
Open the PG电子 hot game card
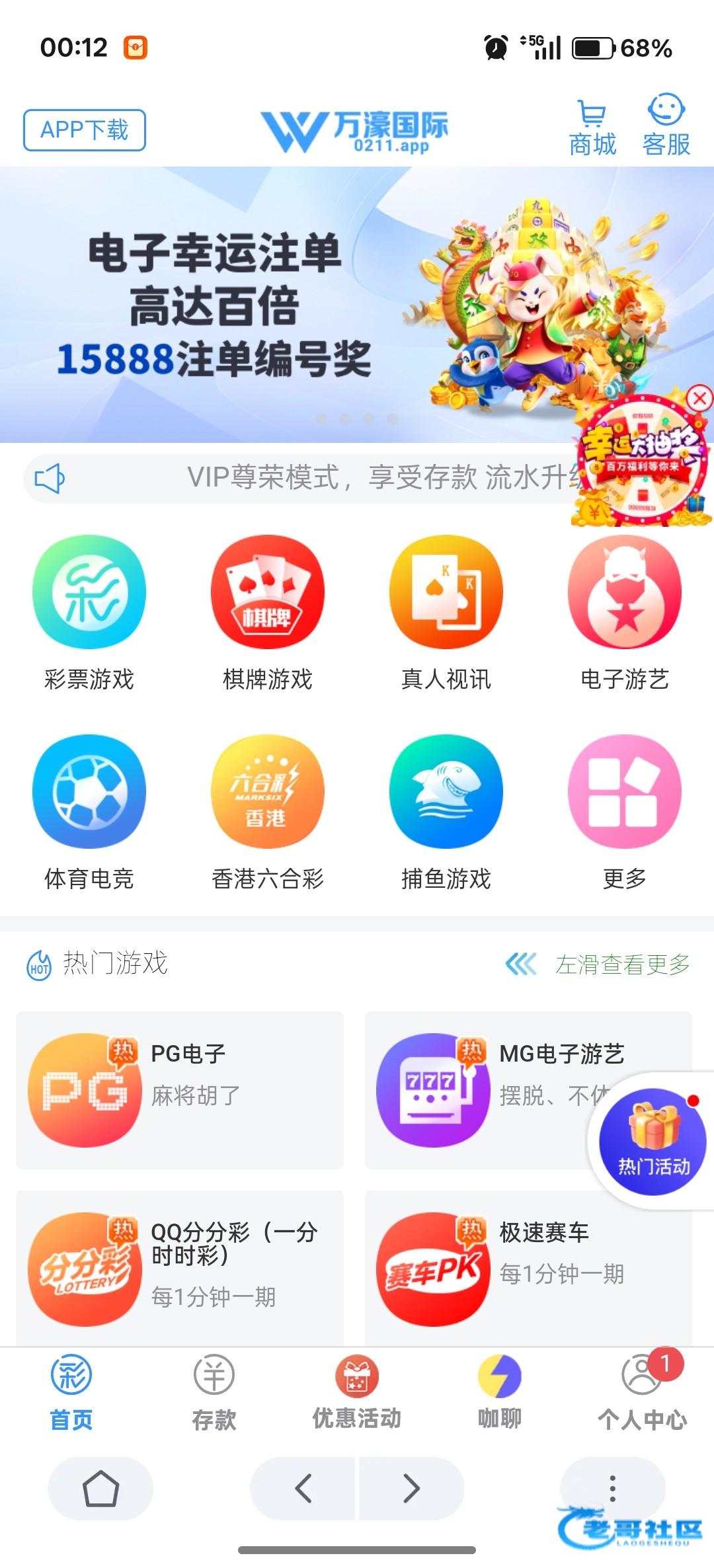pyautogui.click(x=180, y=1089)
